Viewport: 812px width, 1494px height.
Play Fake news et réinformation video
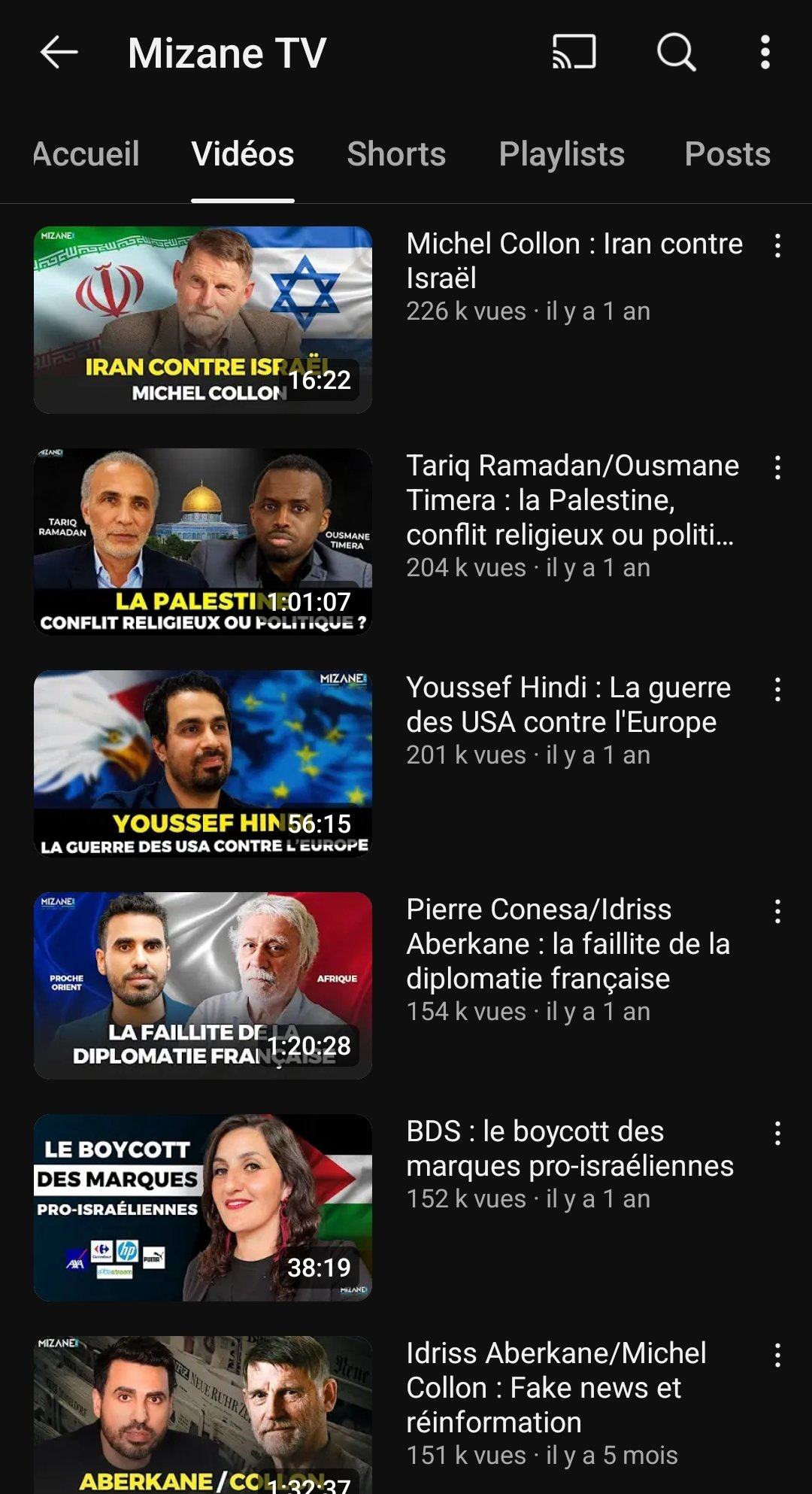203,1414
